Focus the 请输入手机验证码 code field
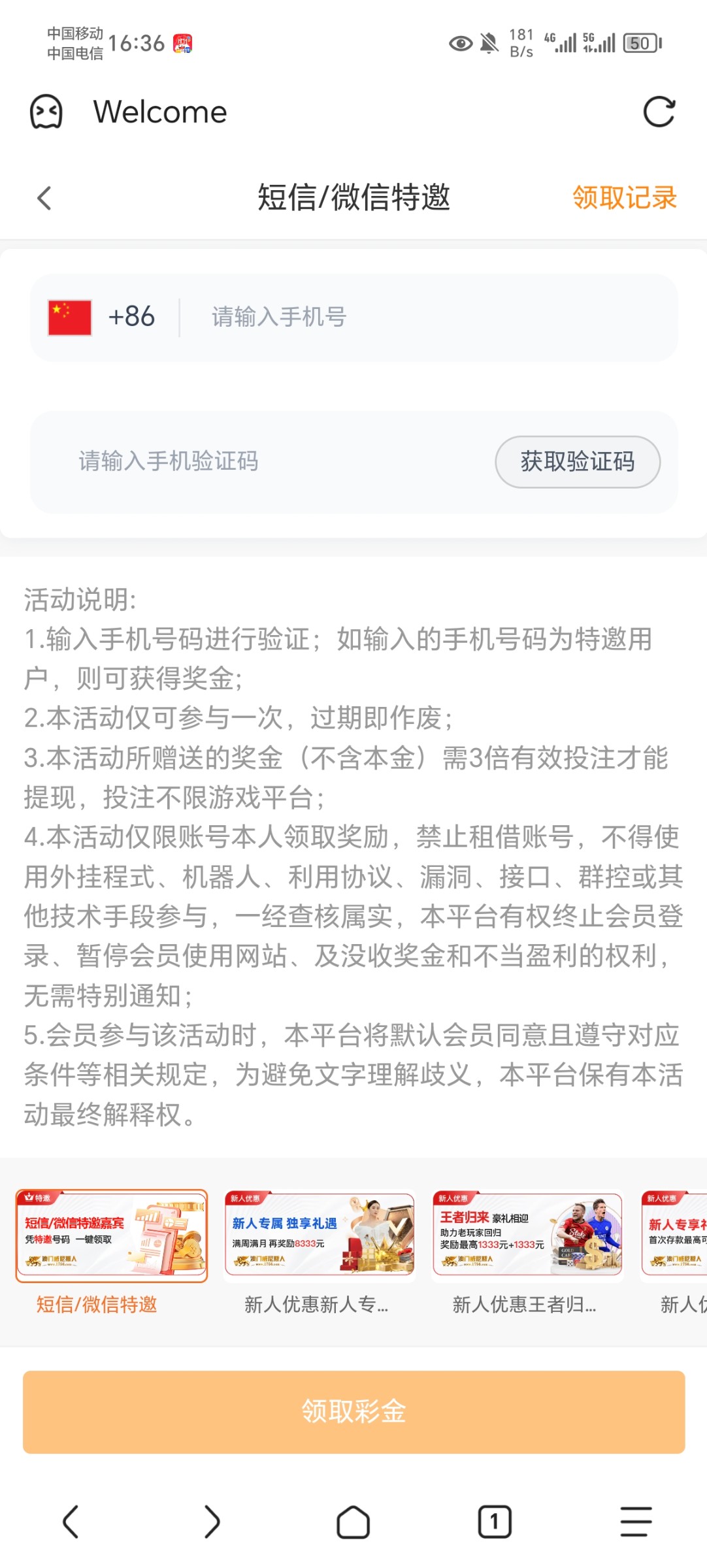 point(261,462)
